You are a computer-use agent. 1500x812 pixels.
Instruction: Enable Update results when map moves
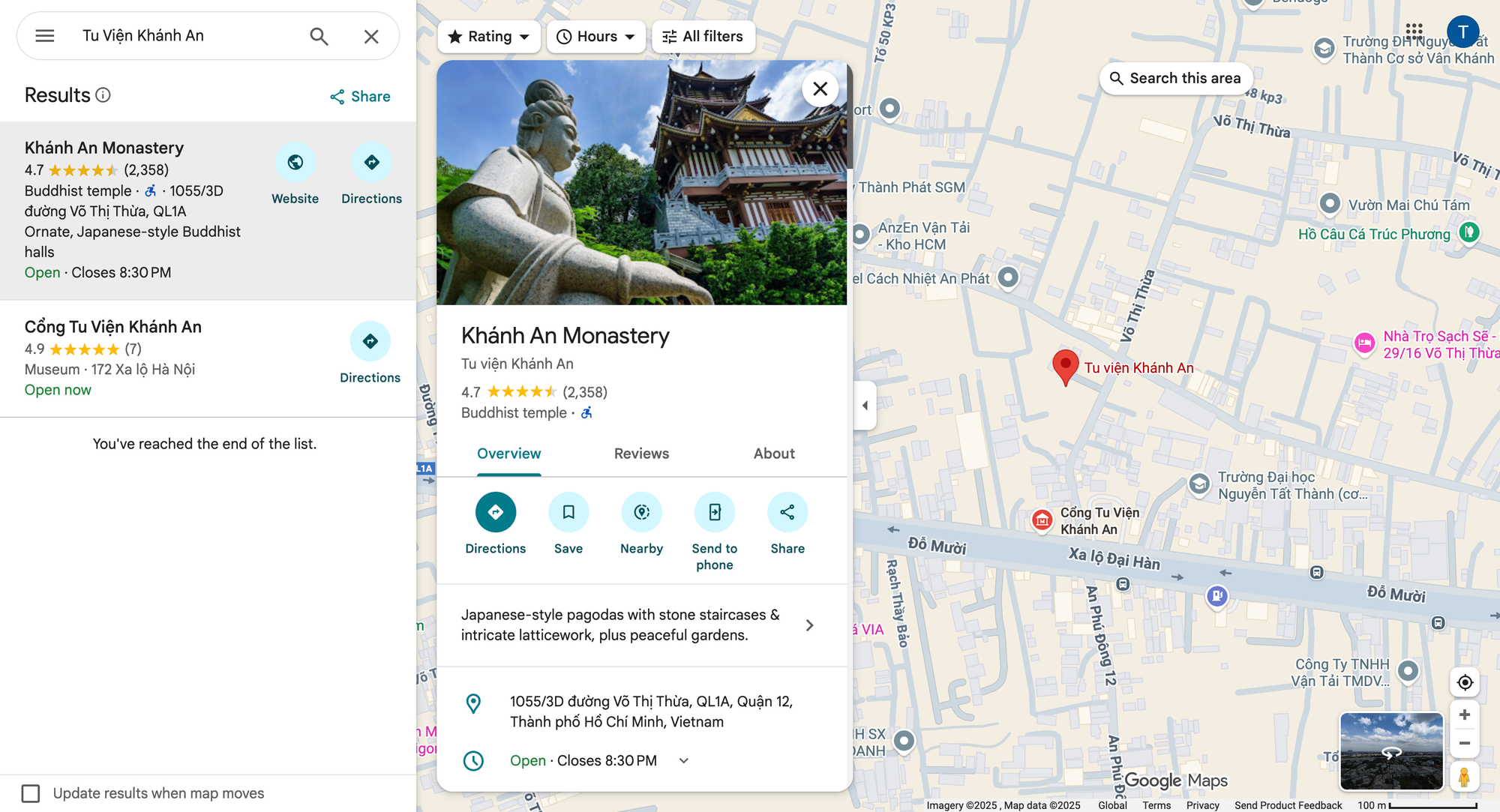point(31,793)
